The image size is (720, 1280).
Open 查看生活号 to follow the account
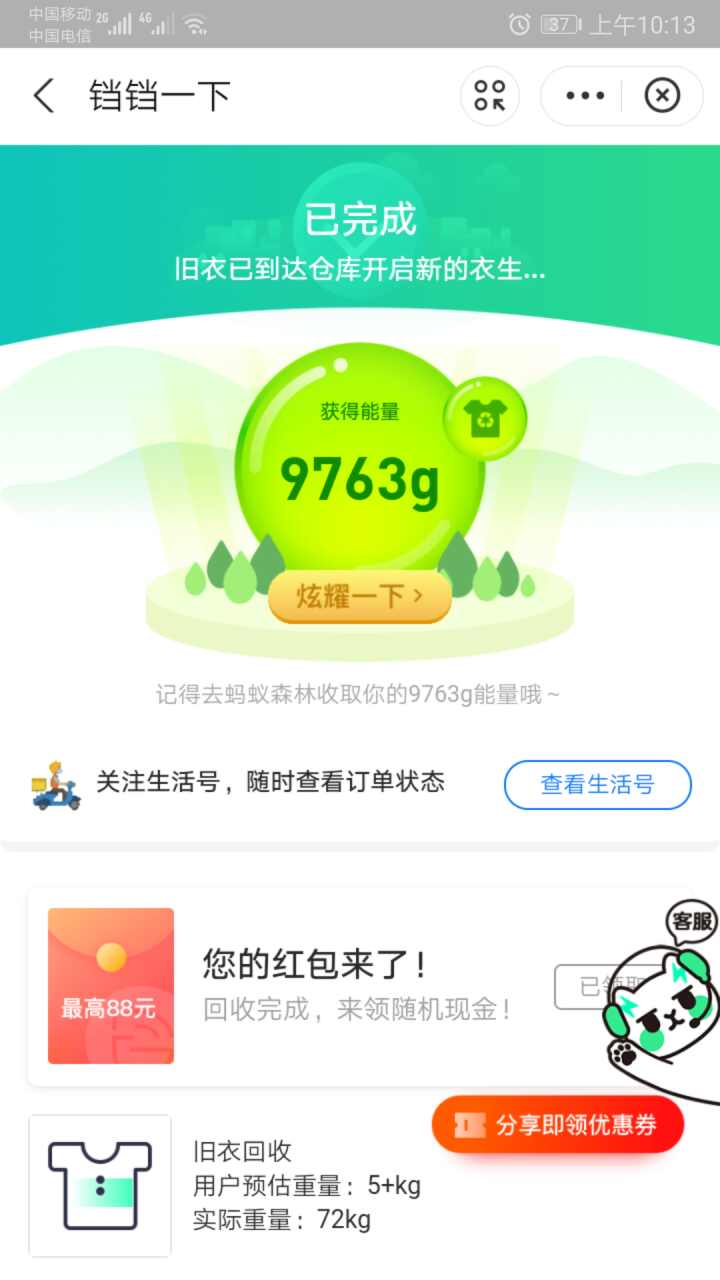click(x=597, y=784)
